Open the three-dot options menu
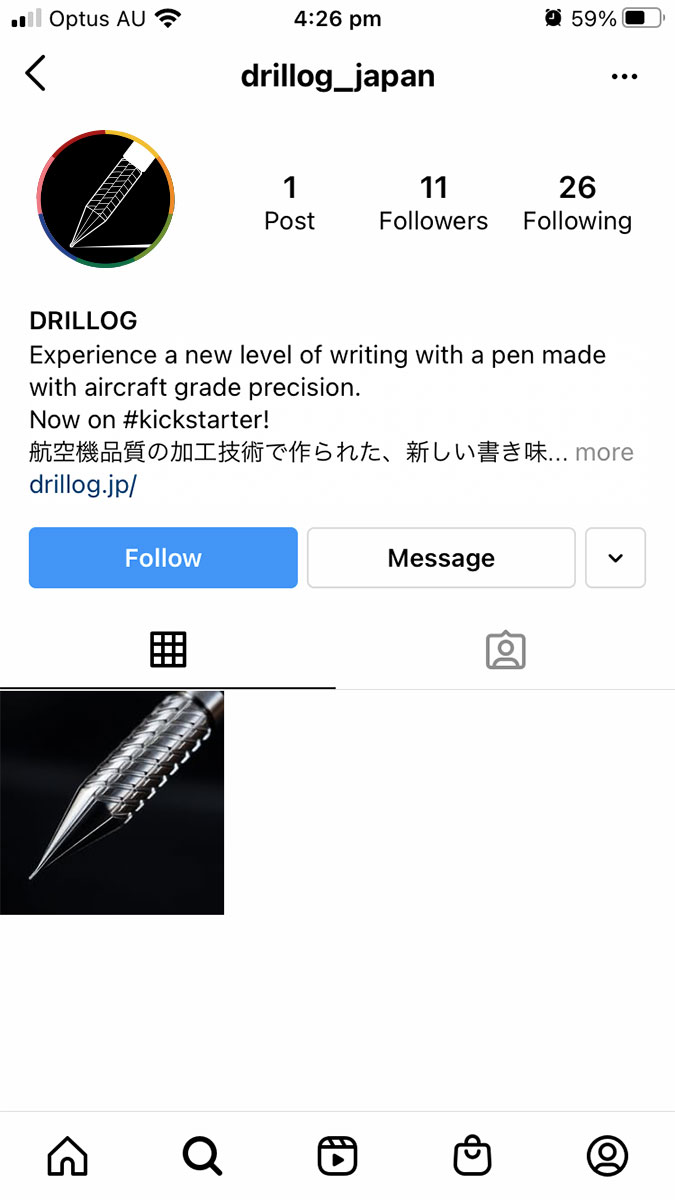 (x=624, y=77)
